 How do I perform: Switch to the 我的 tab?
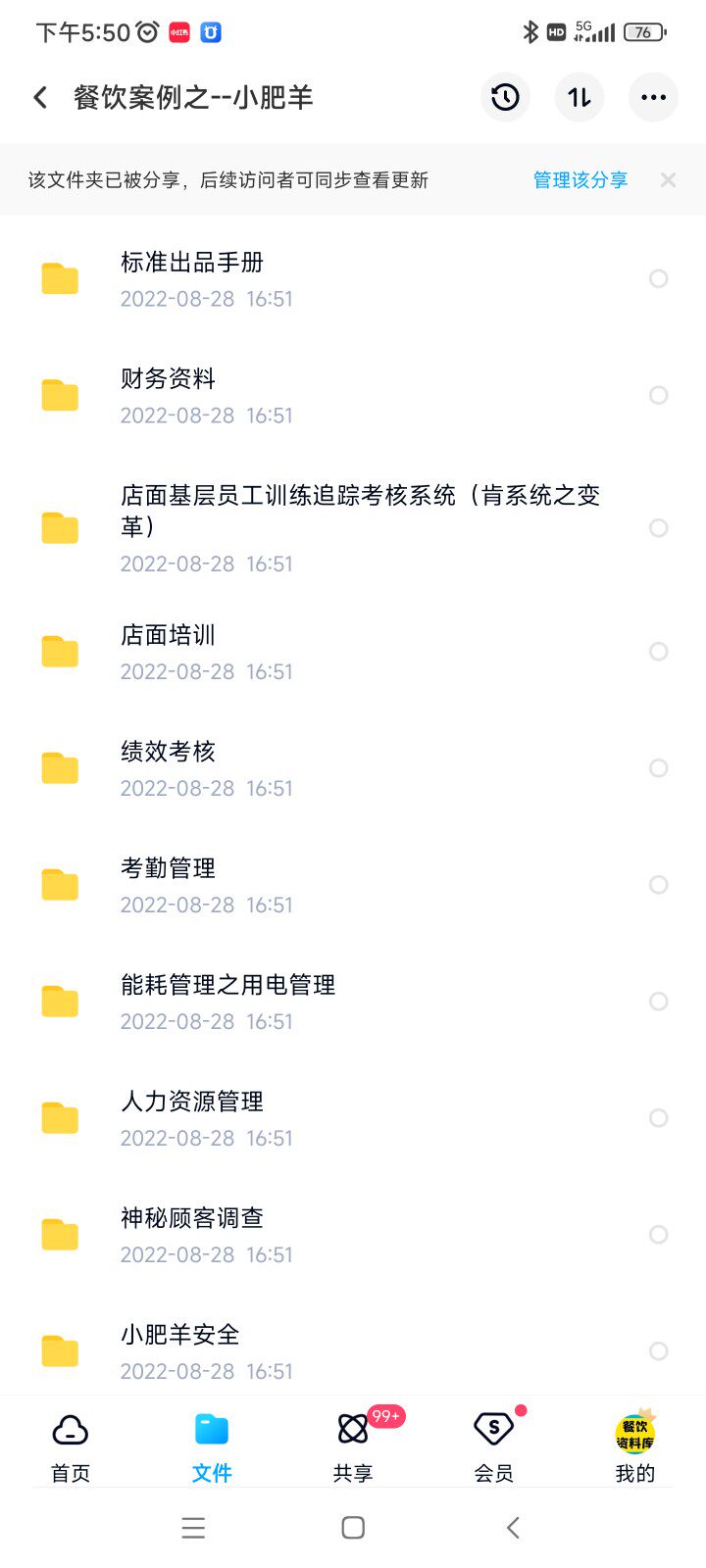[635, 1447]
